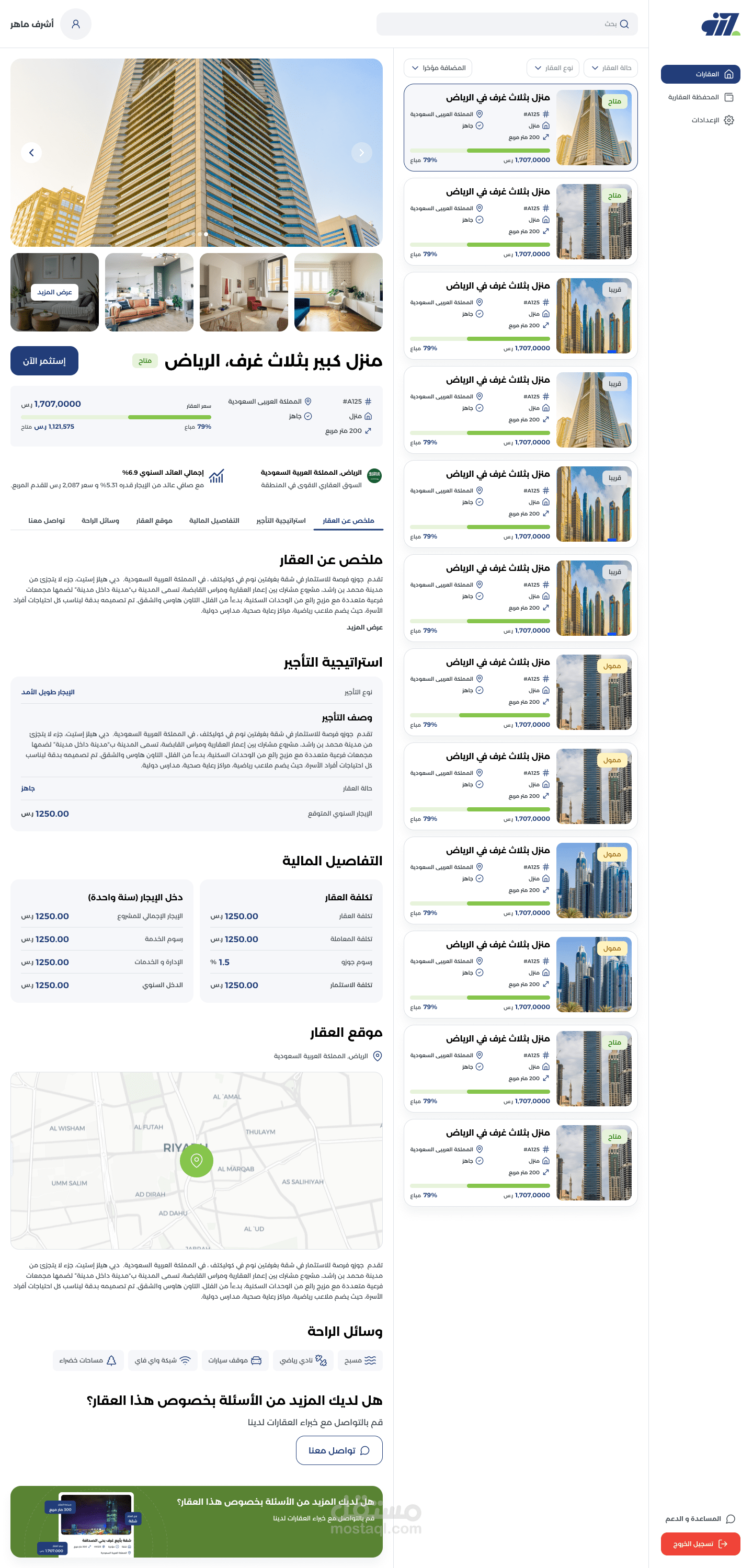Open the حالة العقار filter dropdown

coord(611,68)
